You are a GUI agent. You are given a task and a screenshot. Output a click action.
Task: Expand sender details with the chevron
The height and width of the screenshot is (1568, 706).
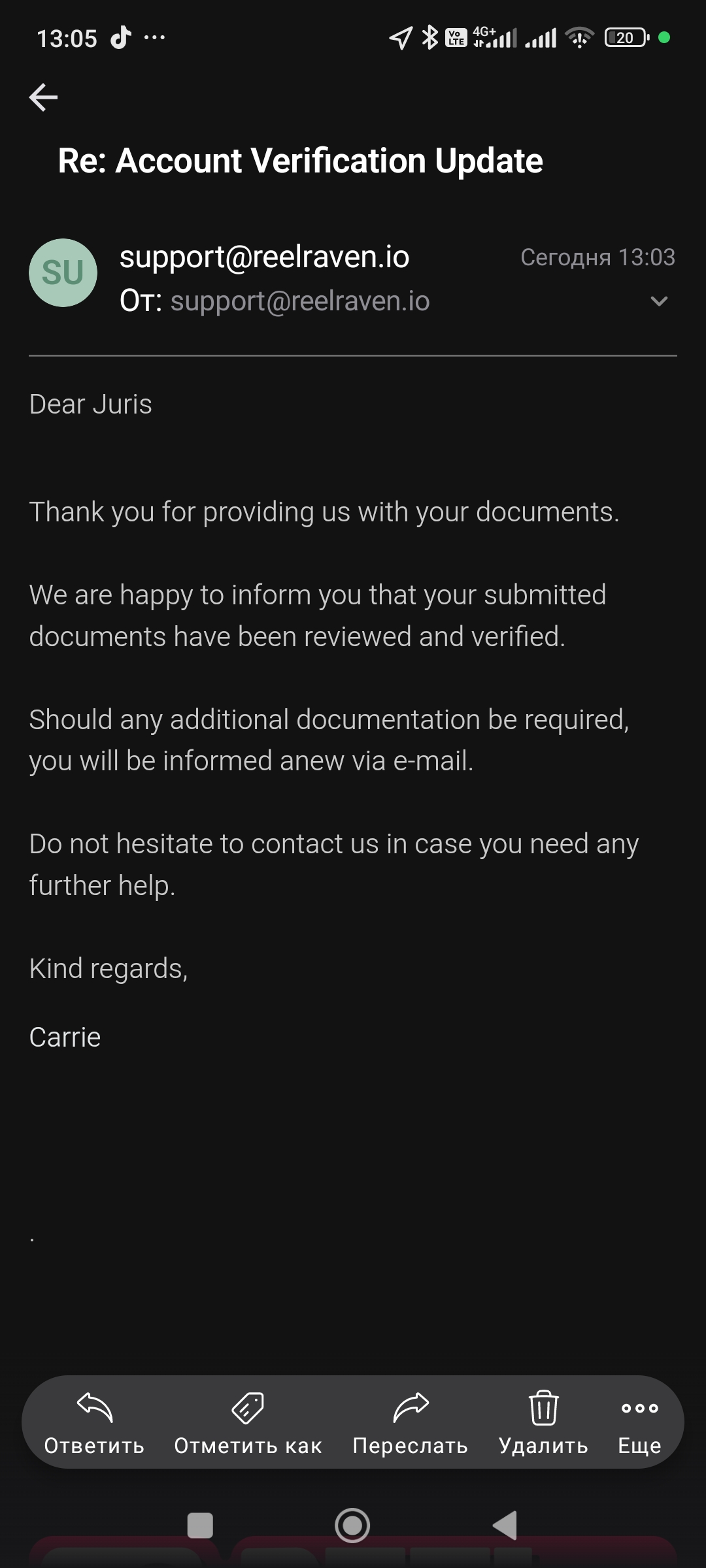(x=659, y=301)
